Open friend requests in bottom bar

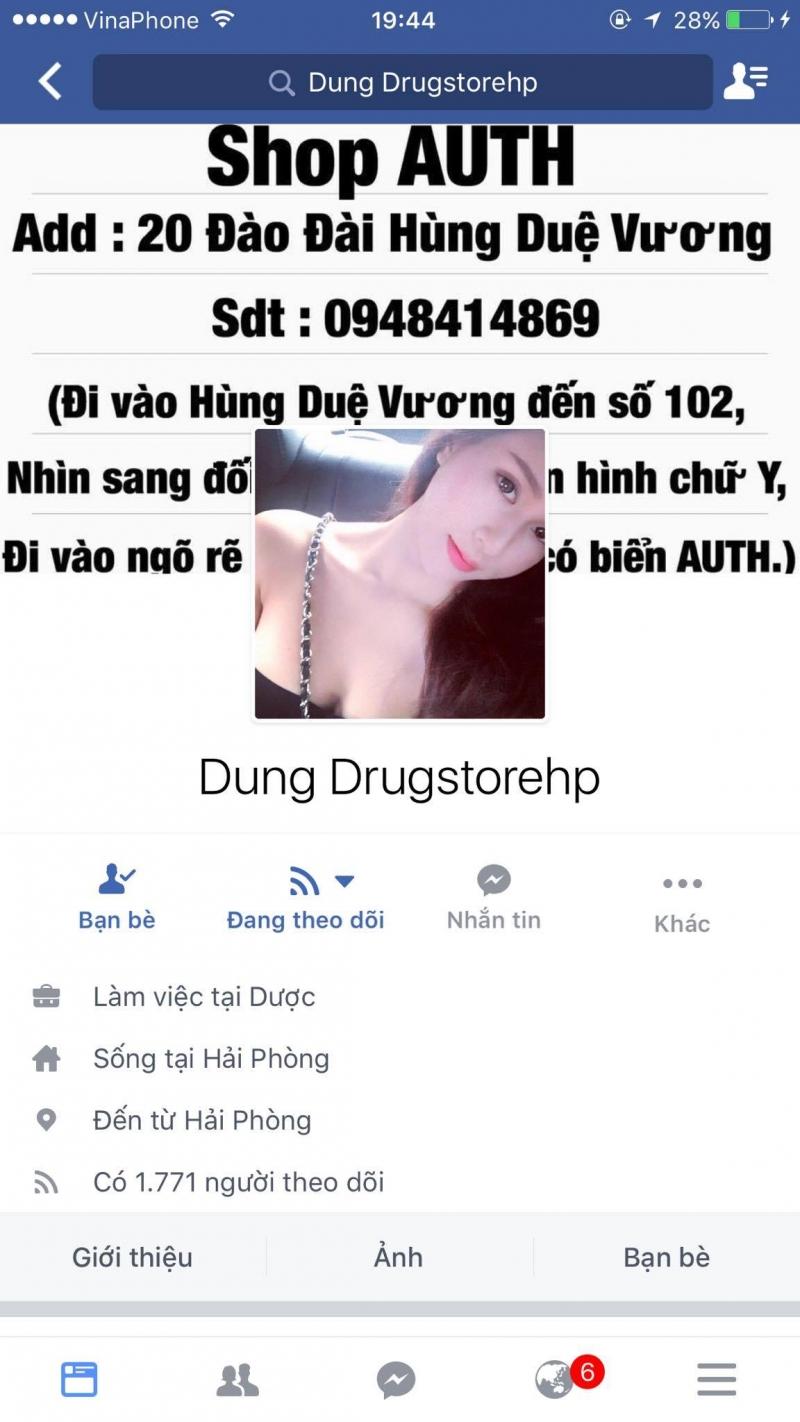point(238,1380)
